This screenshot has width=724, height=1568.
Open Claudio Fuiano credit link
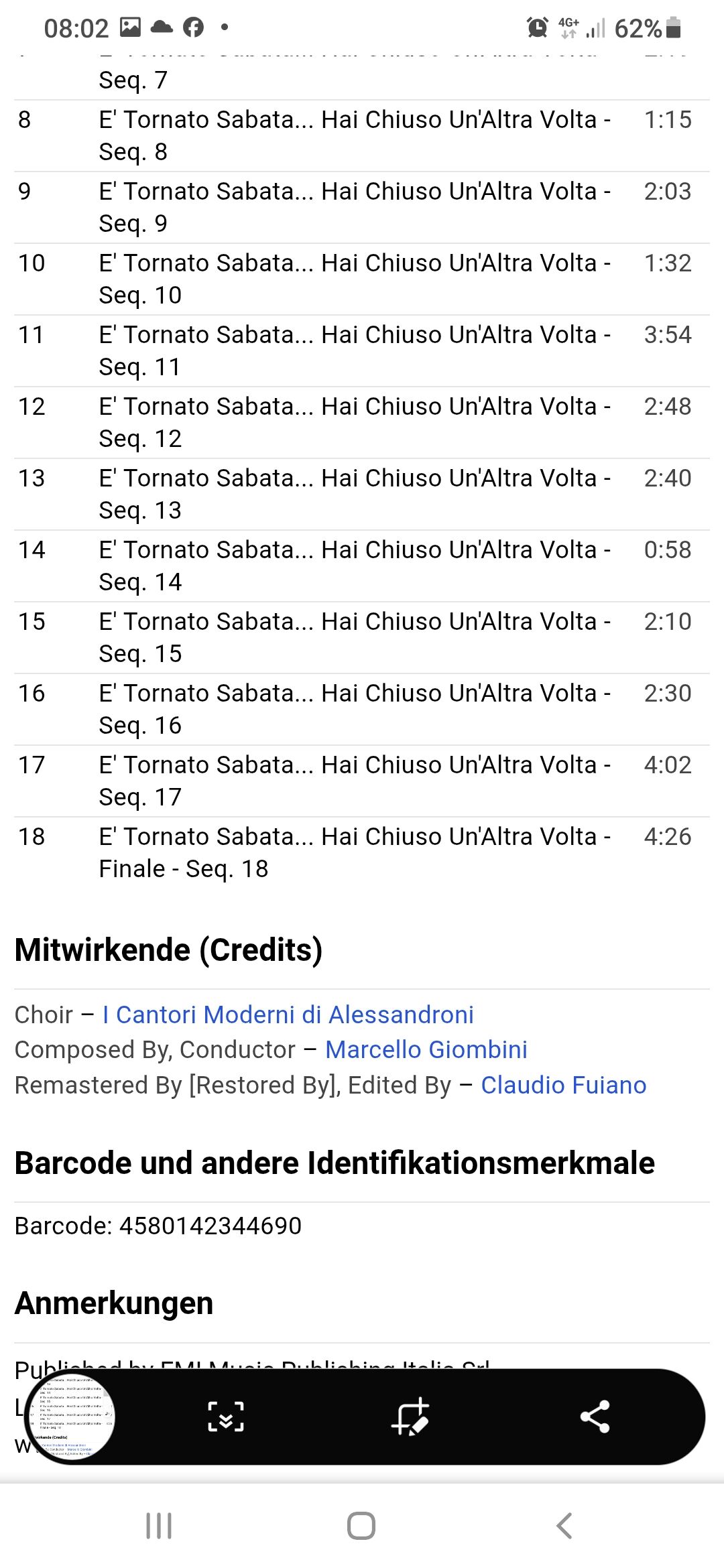[563, 1085]
